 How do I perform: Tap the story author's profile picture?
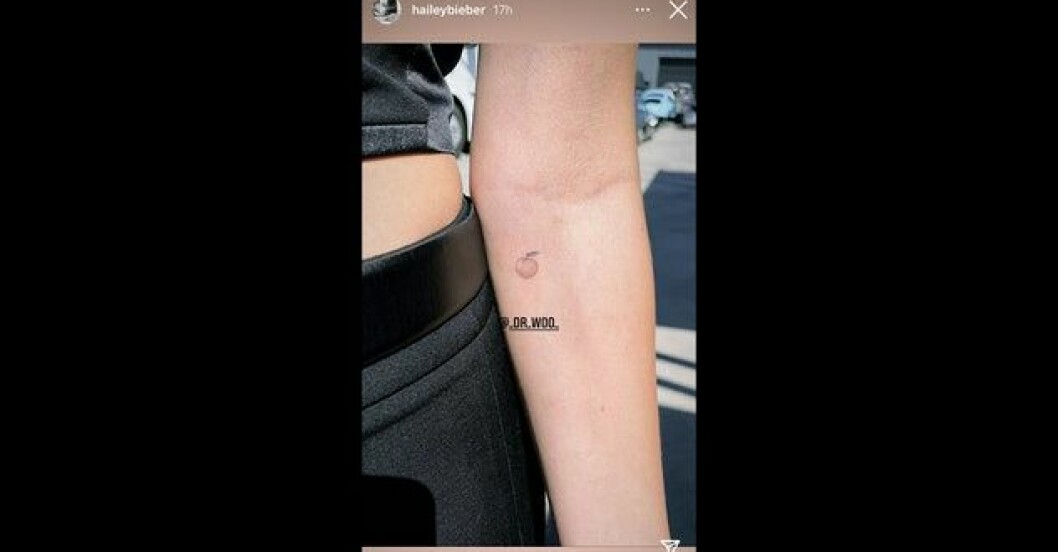pyautogui.click(x=386, y=10)
